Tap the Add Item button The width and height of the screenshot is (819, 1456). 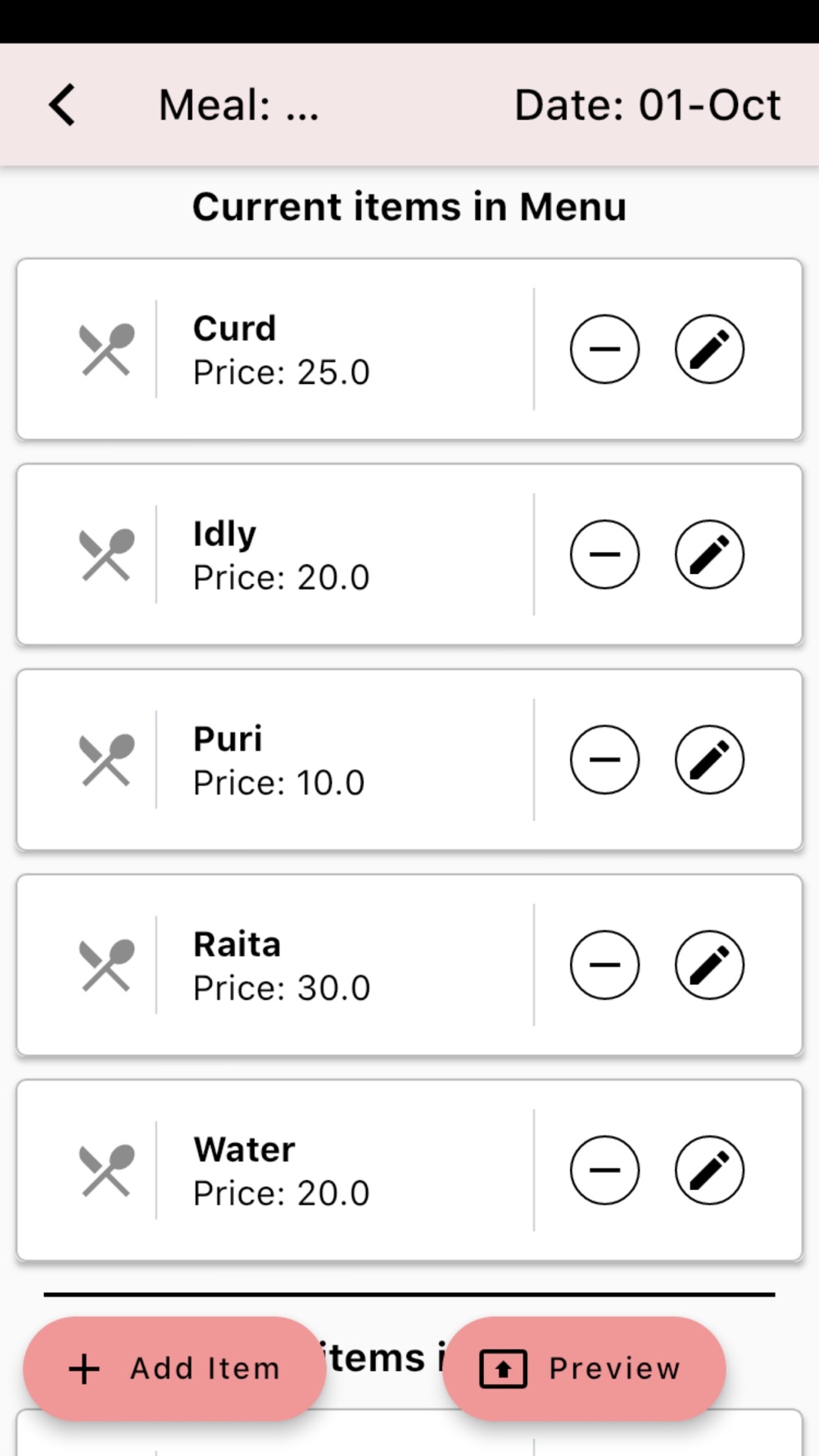tap(174, 1368)
